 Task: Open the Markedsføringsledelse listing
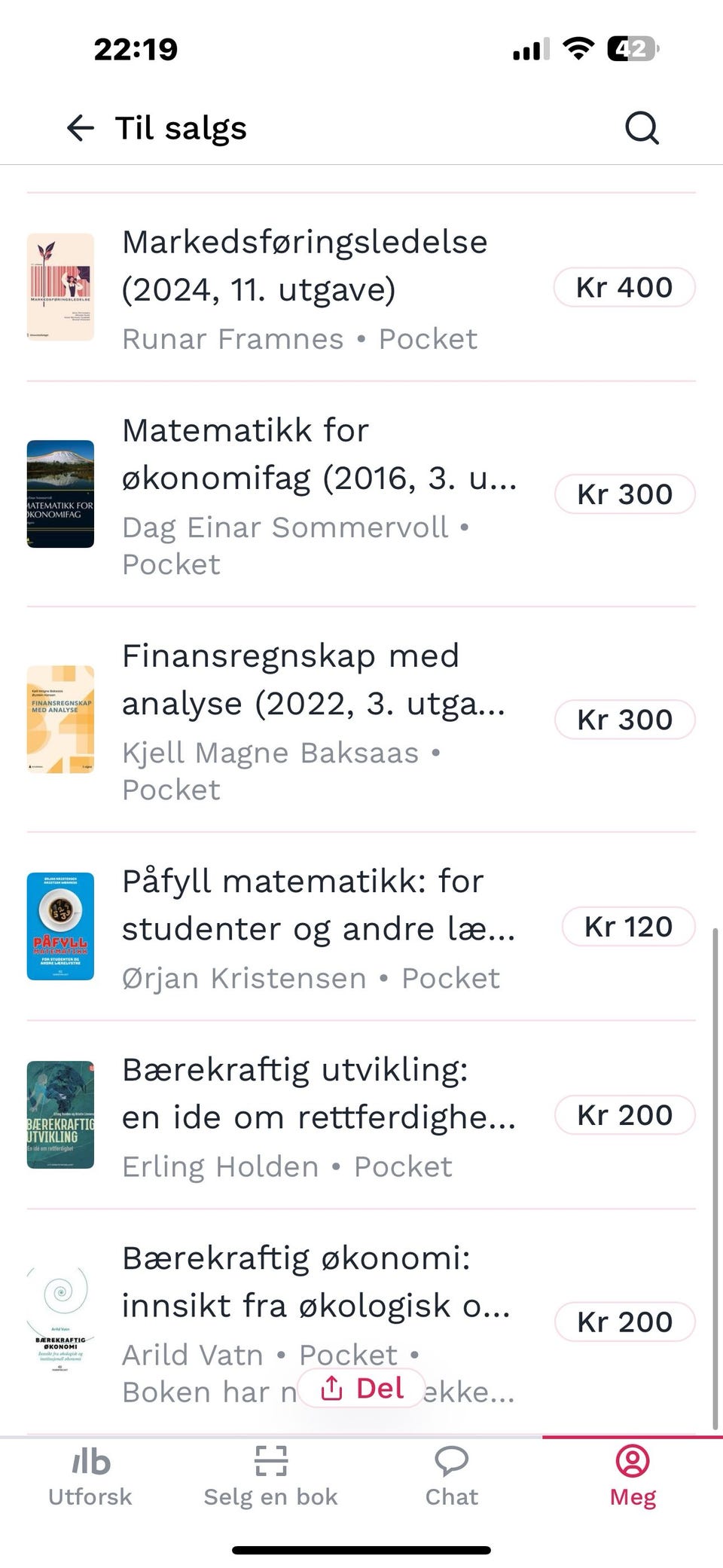click(361, 287)
